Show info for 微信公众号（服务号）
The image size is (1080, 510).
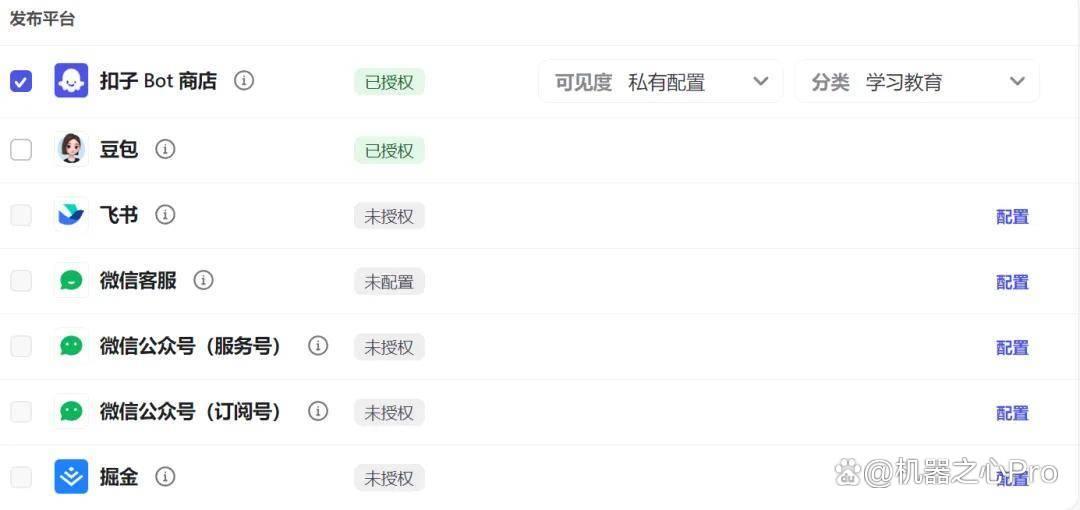[318, 345]
